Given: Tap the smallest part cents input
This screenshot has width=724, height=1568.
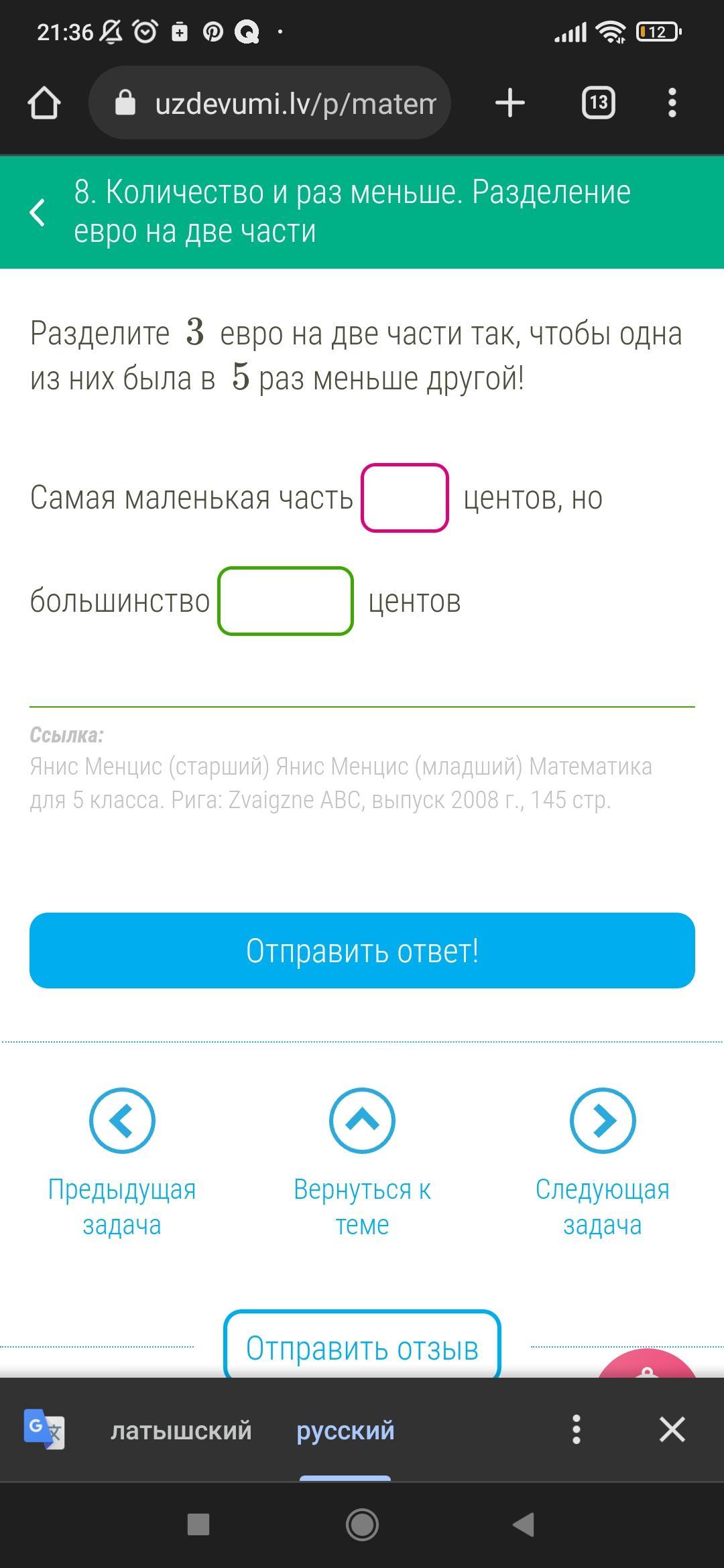Looking at the screenshot, I should click(x=404, y=498).
